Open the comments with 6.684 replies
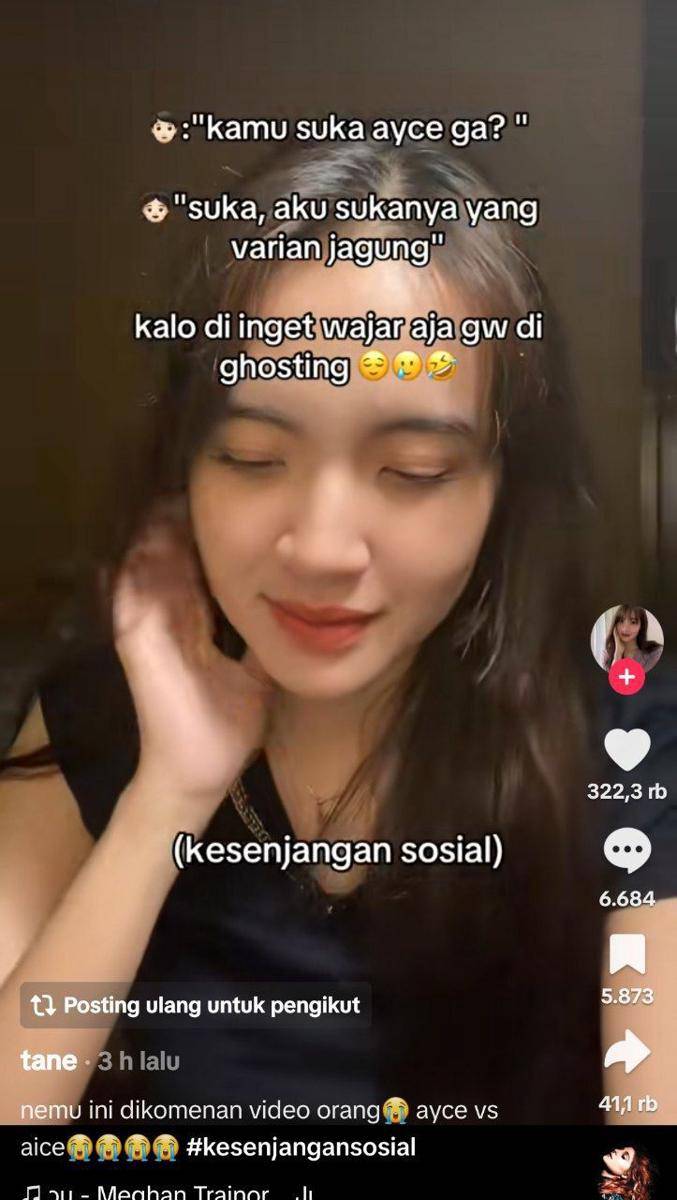This screenshot has height=1200, width=677. (627, 852)
